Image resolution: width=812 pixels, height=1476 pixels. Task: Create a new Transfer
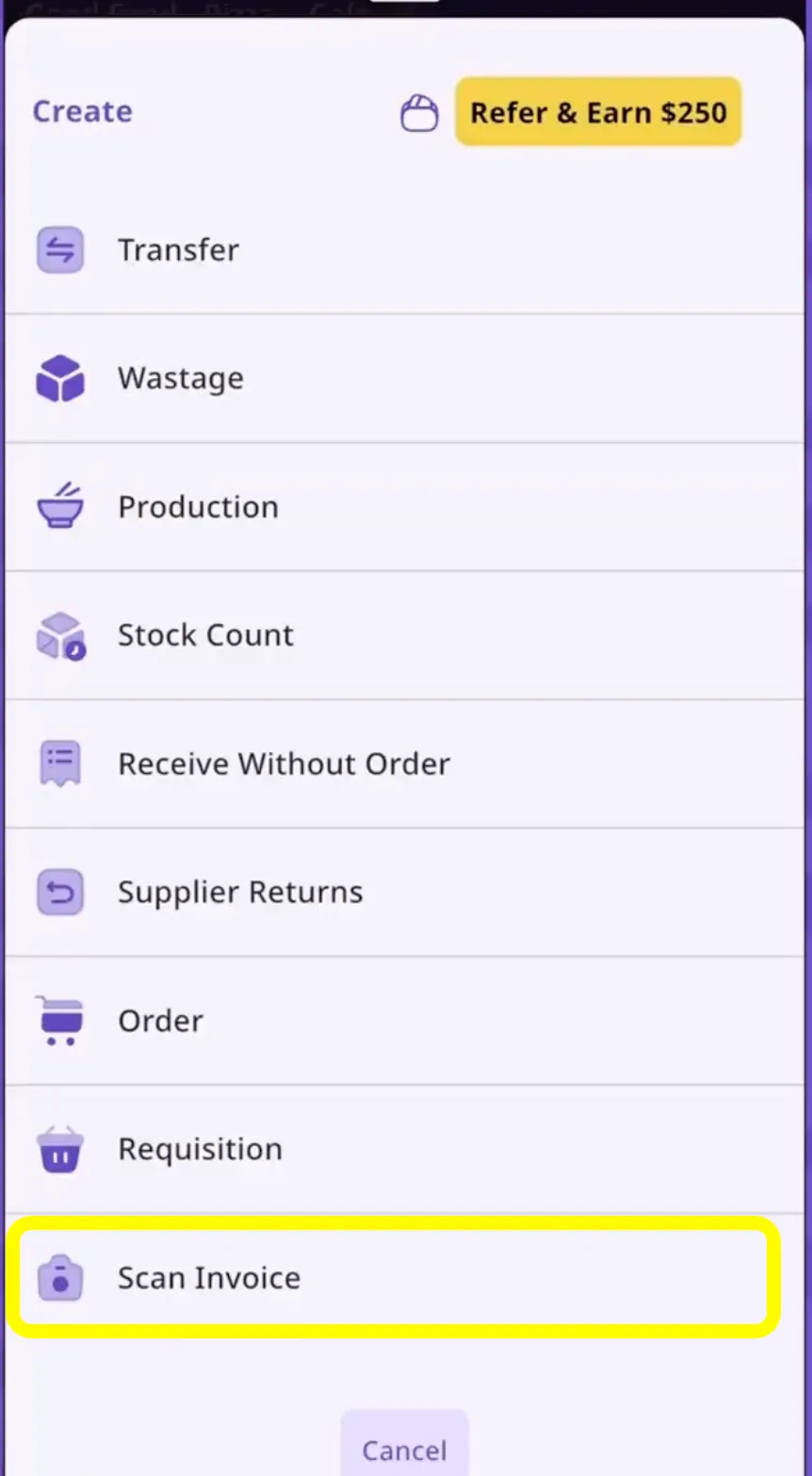(178, 250)
